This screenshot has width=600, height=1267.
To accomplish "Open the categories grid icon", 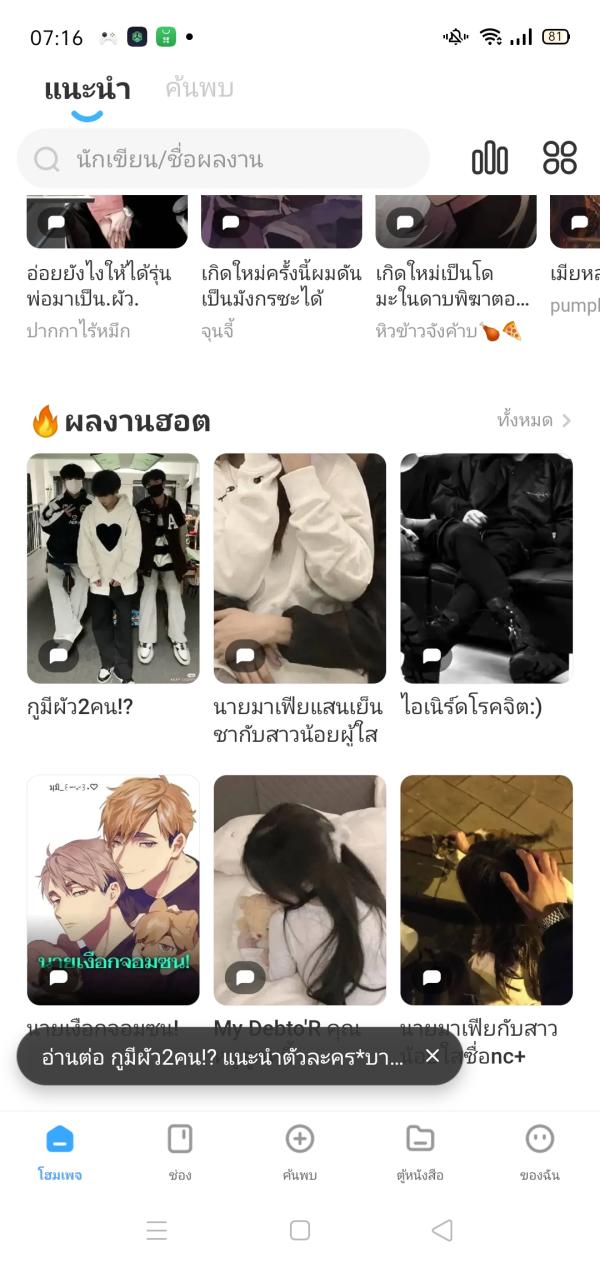I will click(x=560, y=158).
